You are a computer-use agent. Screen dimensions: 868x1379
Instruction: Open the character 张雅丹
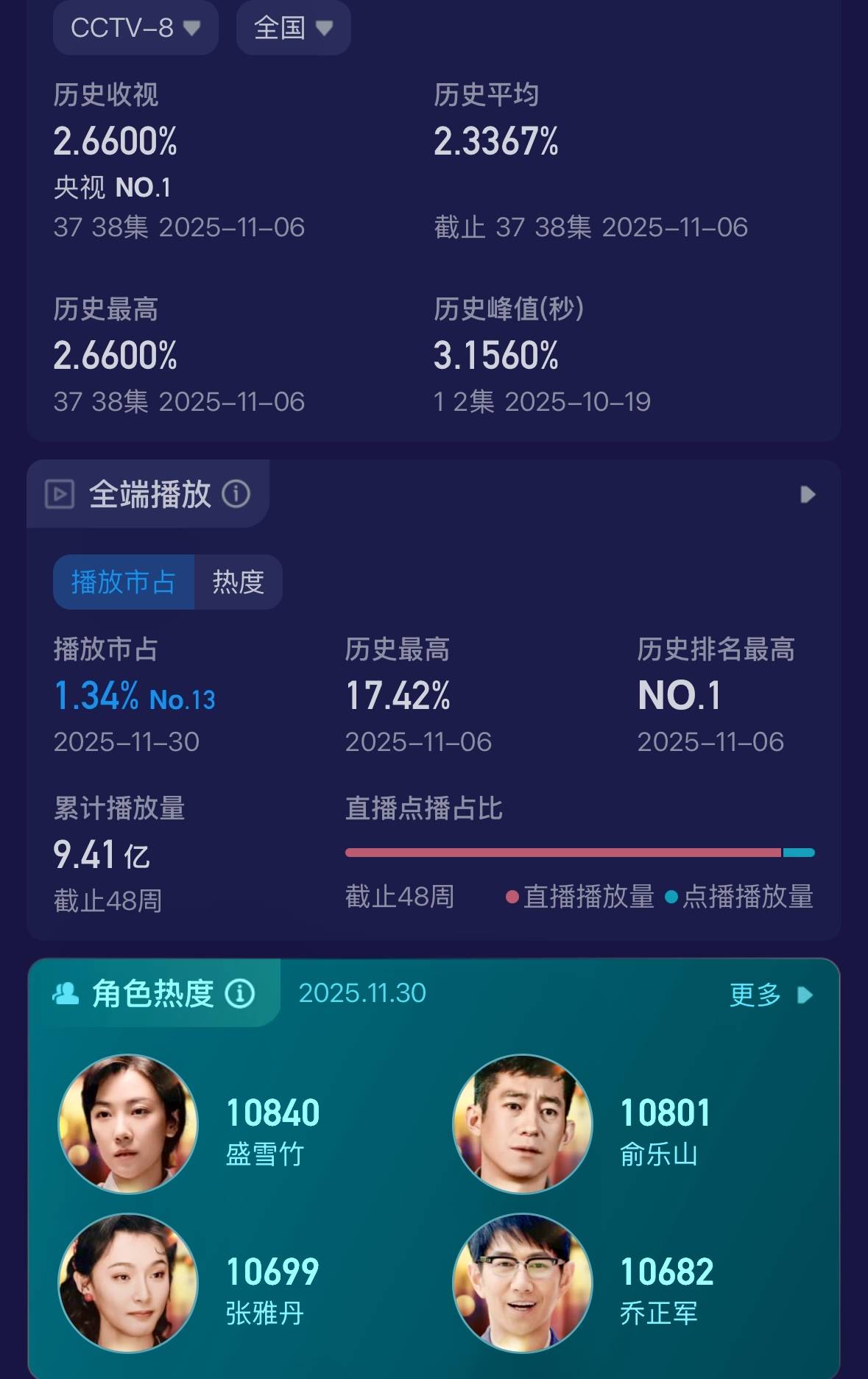[x=129, y=1283]
